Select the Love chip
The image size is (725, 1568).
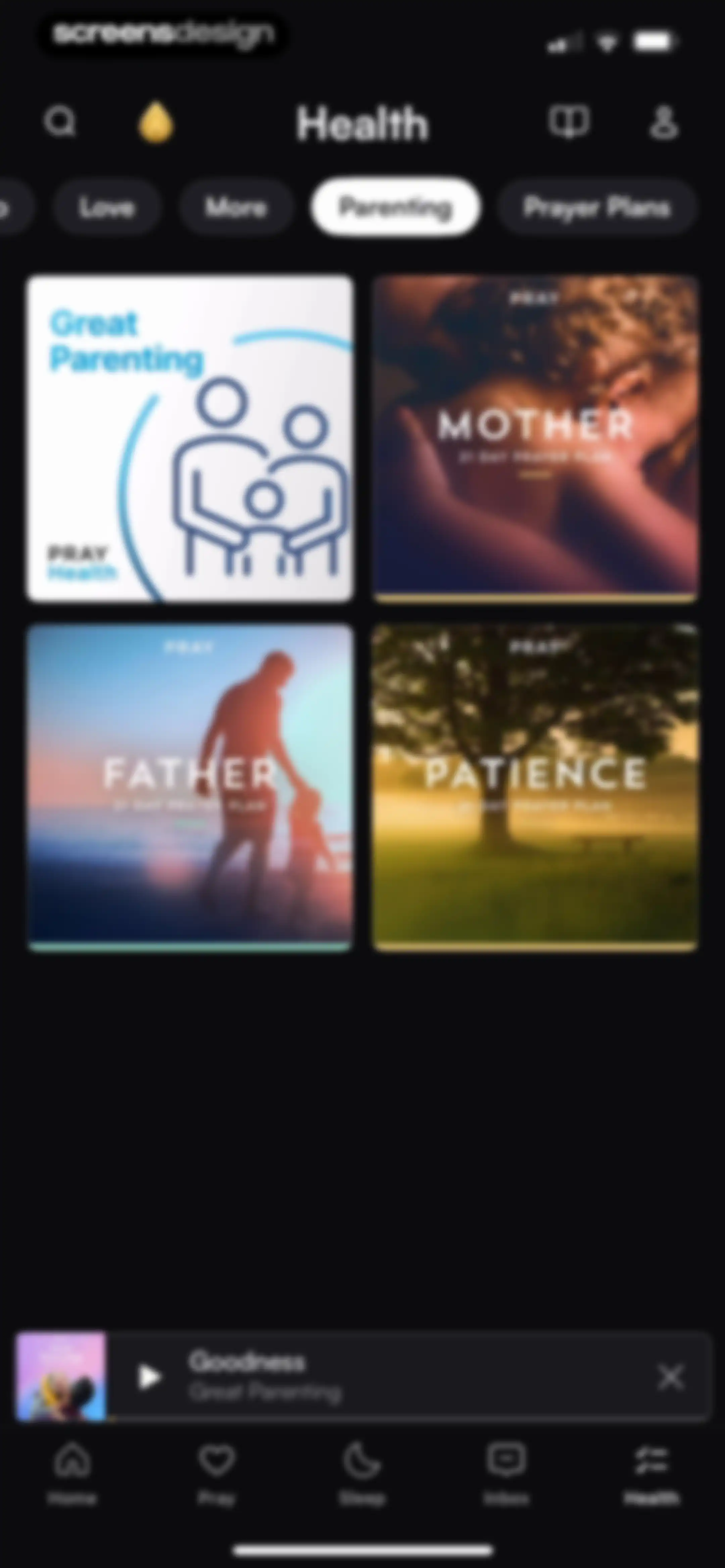tap(106, 207)
